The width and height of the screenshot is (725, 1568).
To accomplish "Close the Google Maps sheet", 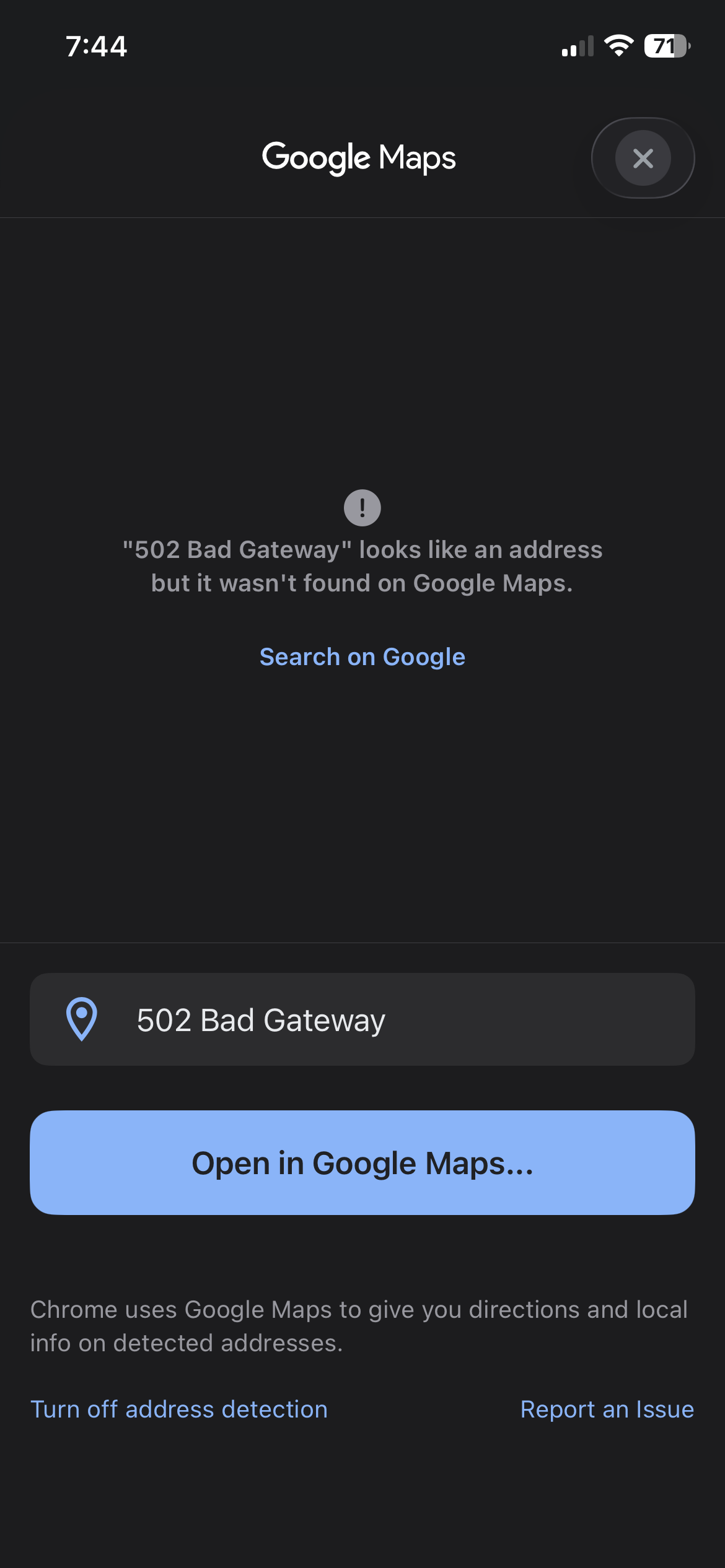I will [x=643, y=158].
